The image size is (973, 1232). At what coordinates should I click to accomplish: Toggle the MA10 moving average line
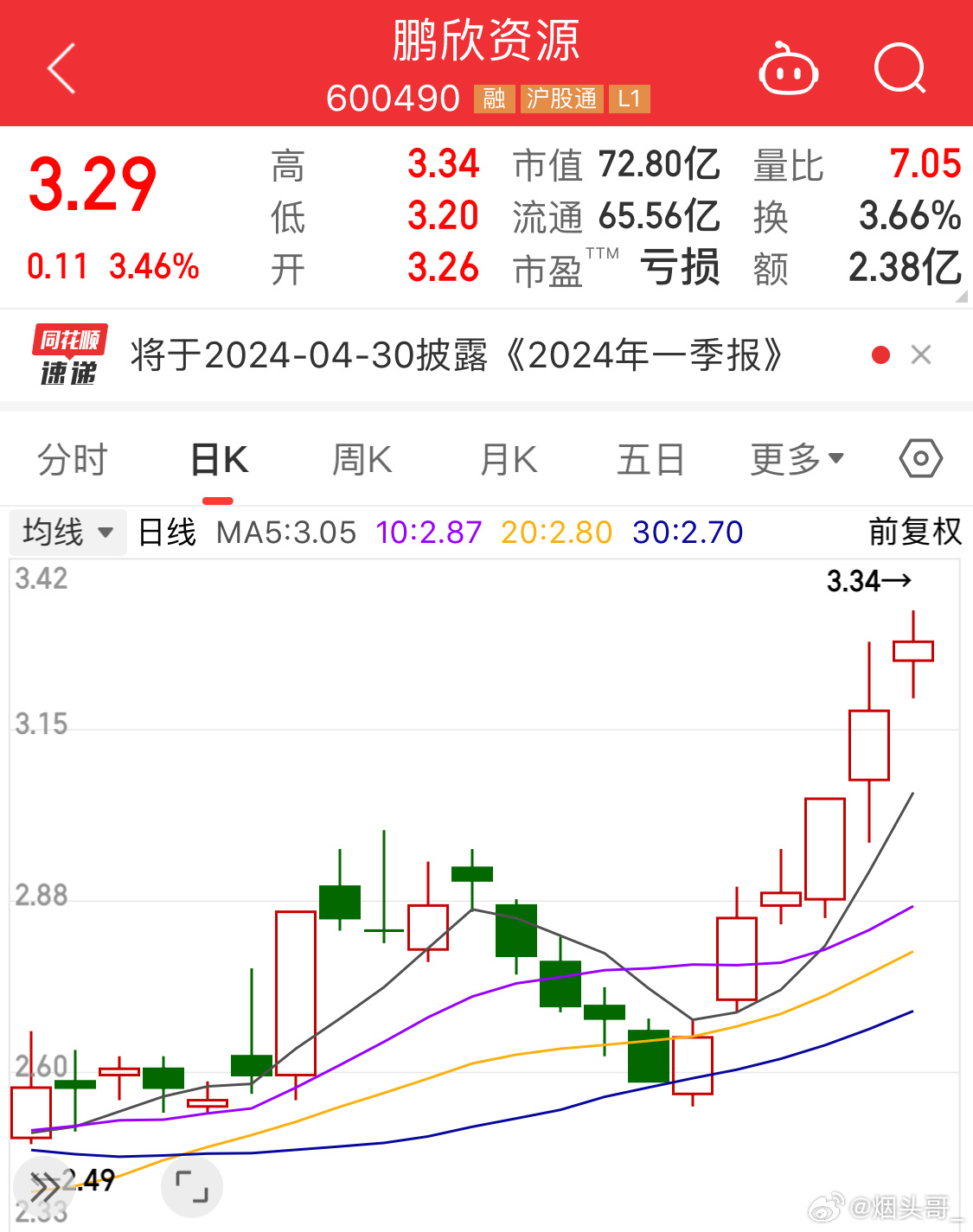[429, 532]
